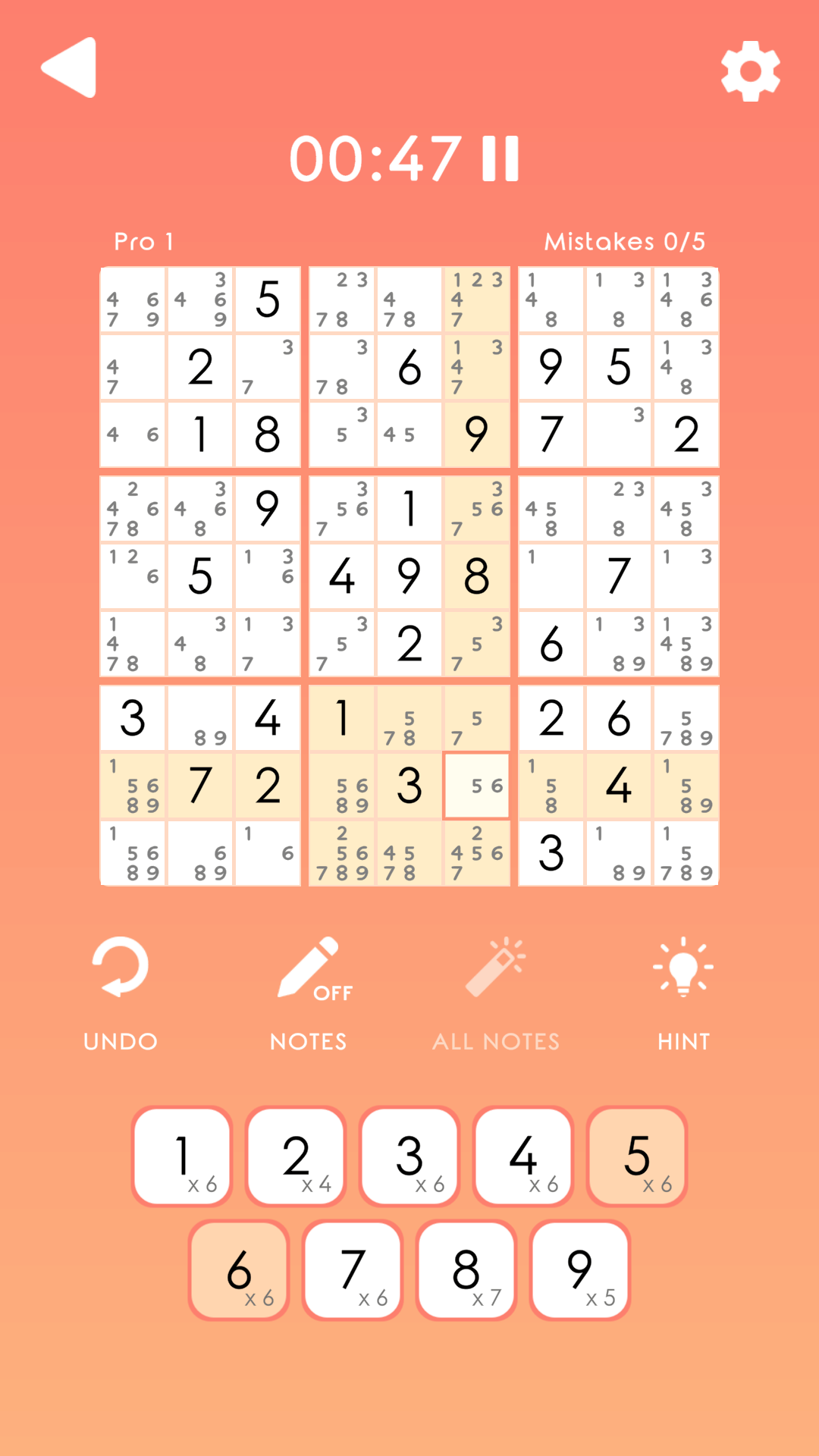The image size is (819, 1456).
Task: Enter number 4 from the keypad
Action: coord(523,1156)
